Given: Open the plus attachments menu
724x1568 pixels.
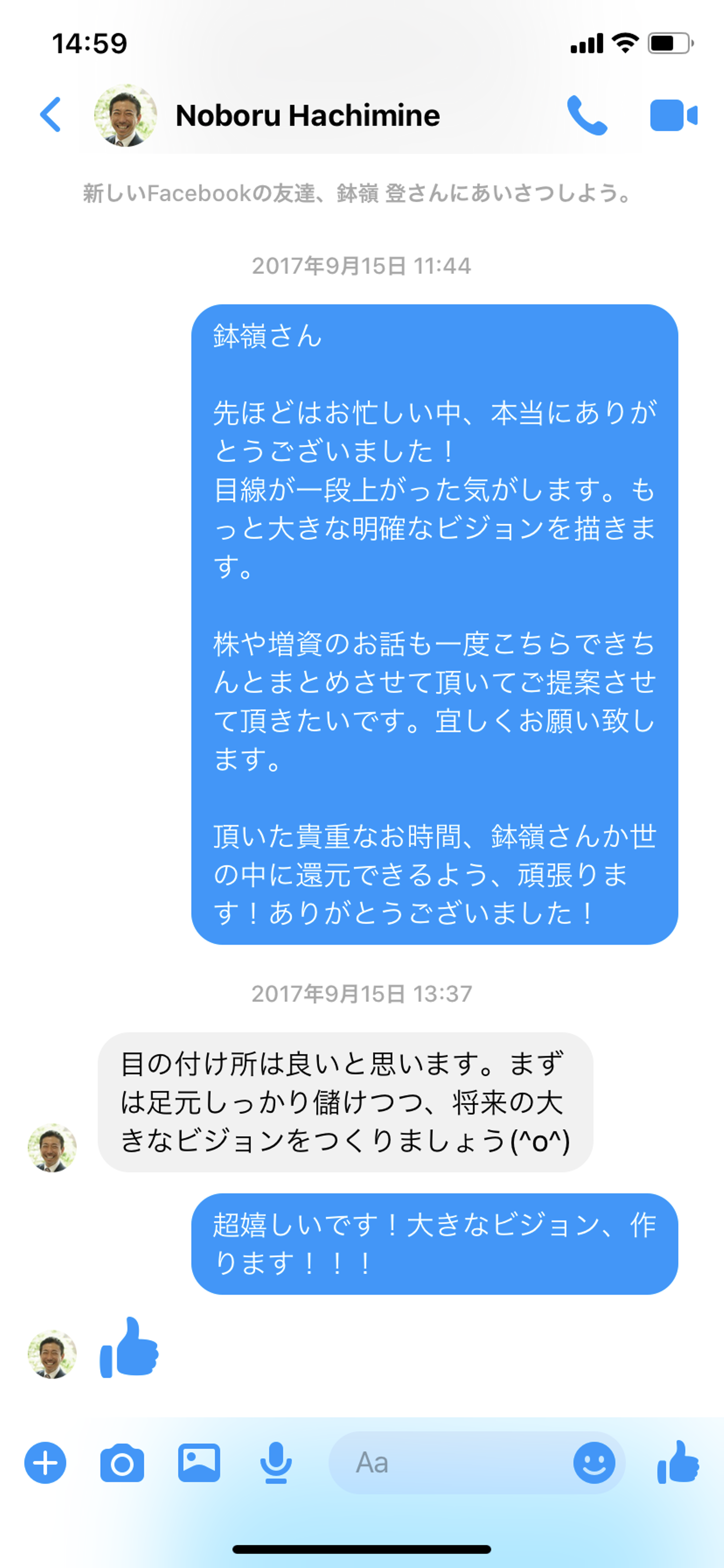Looking at the screenshot, I should (46, 1463).
